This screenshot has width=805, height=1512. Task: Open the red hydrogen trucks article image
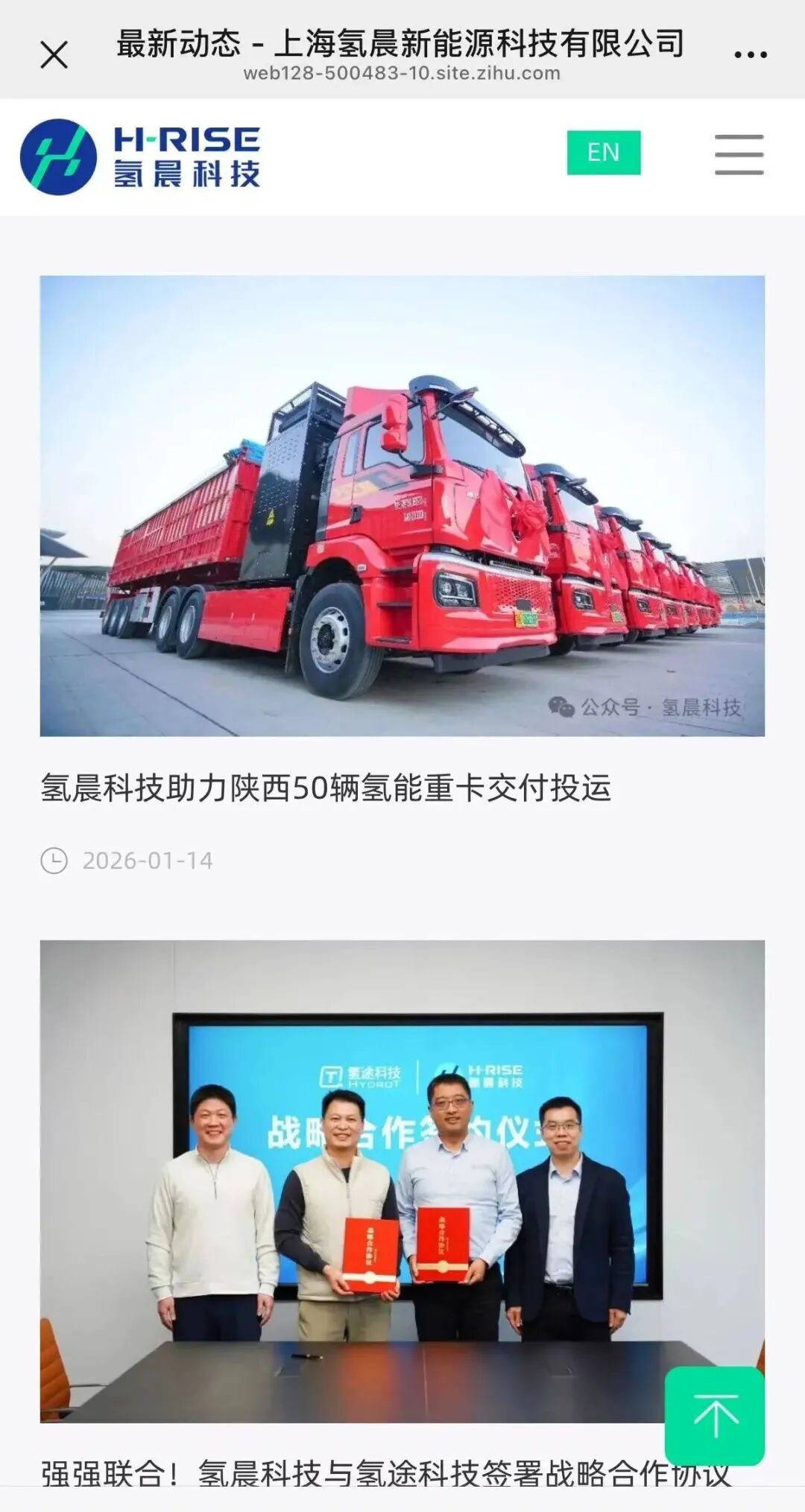[x=402, y=506]
